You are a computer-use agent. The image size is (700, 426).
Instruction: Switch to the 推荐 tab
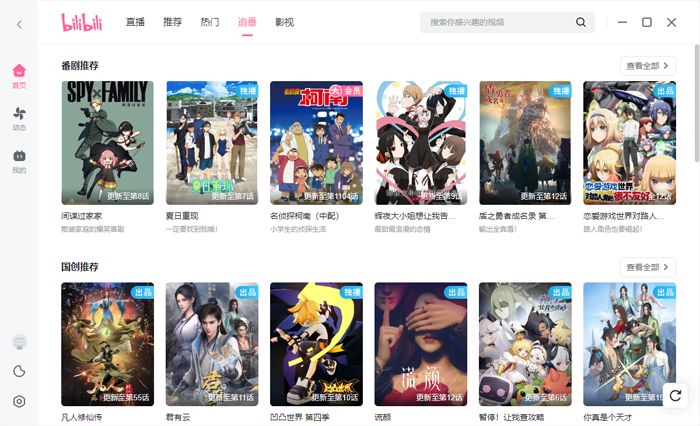173,22
